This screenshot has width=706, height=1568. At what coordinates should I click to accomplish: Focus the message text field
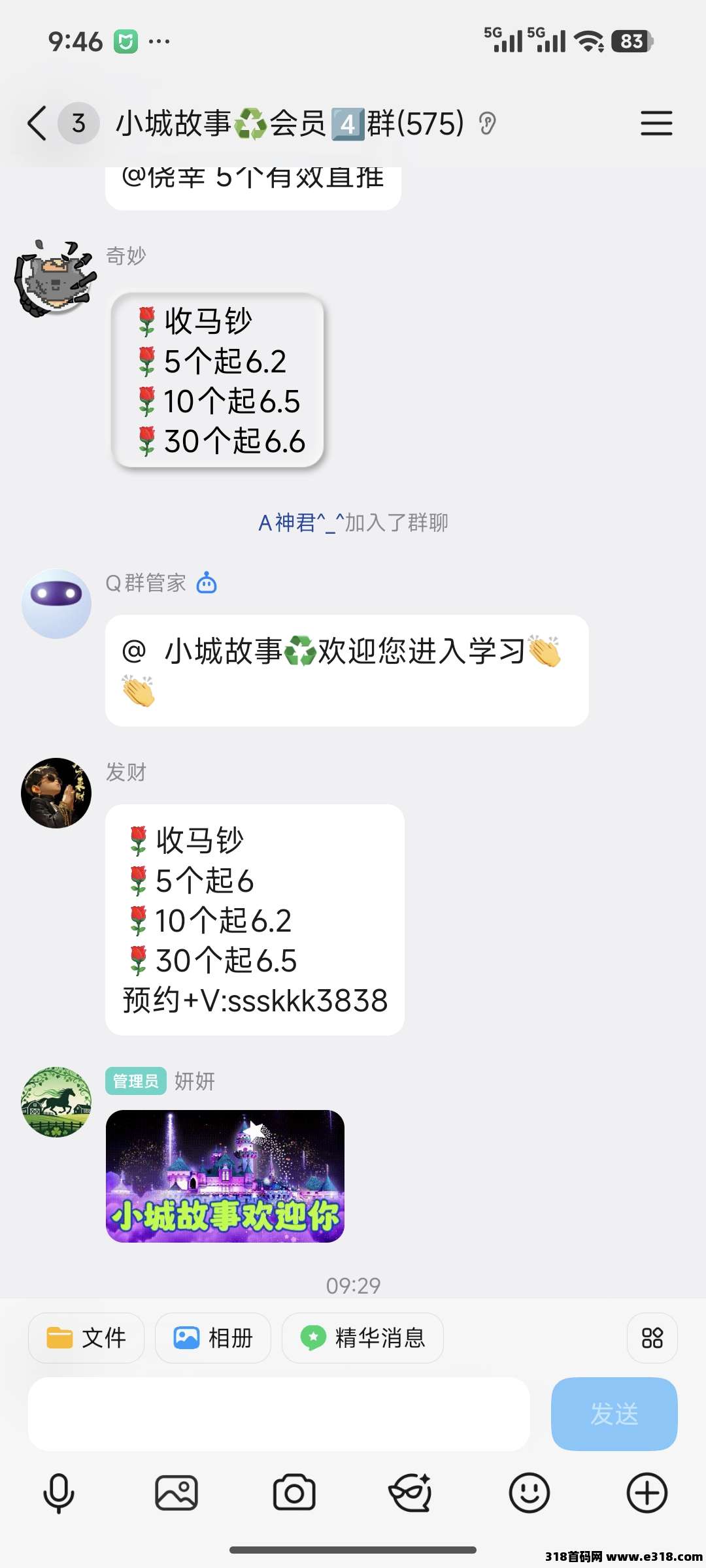tap(278, 1414)
